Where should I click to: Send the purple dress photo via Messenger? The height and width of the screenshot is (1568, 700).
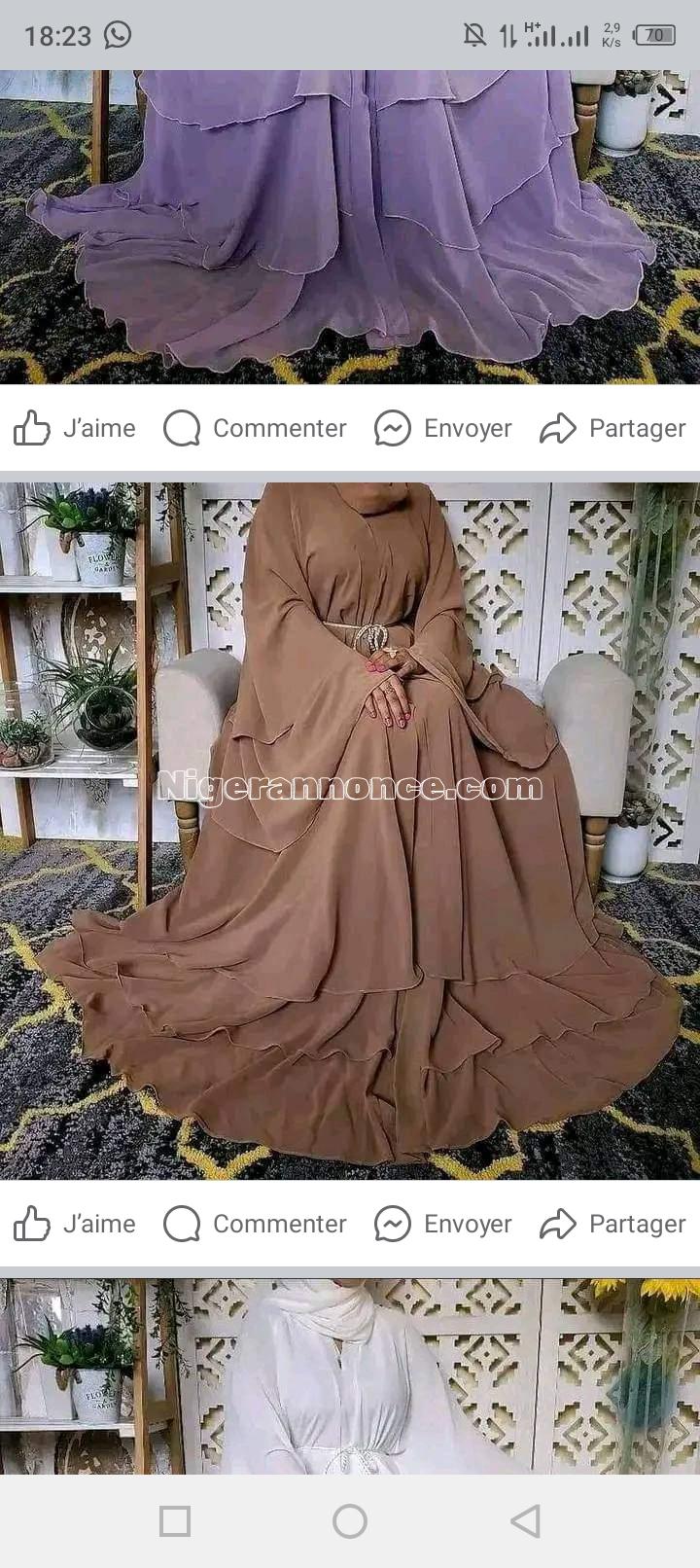tap(443, 428)
